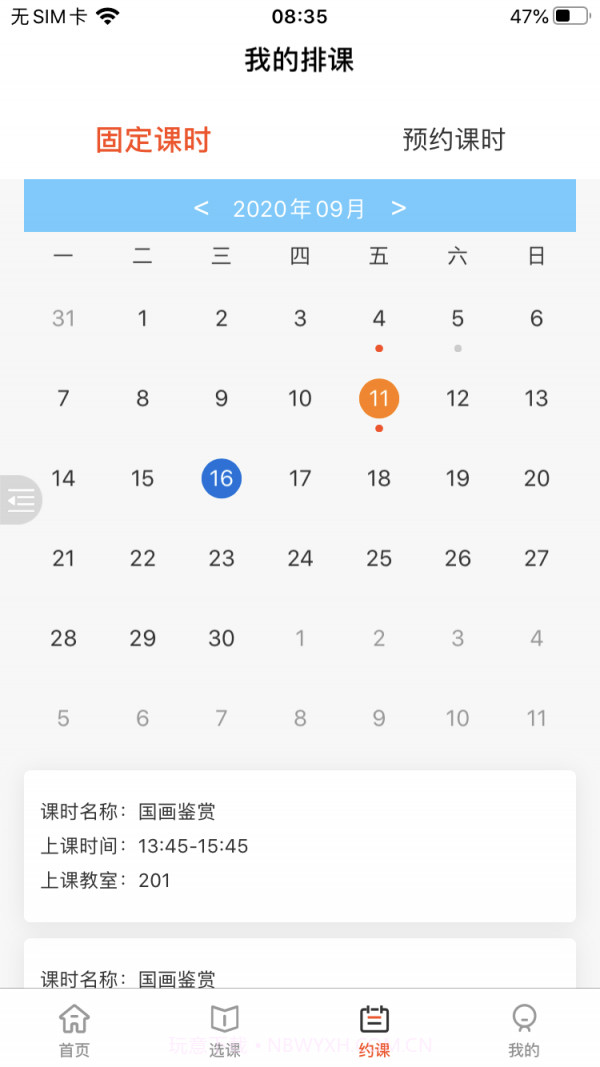Pick September 5 on the calendar

pyautogui.click(x=457, y=318)
